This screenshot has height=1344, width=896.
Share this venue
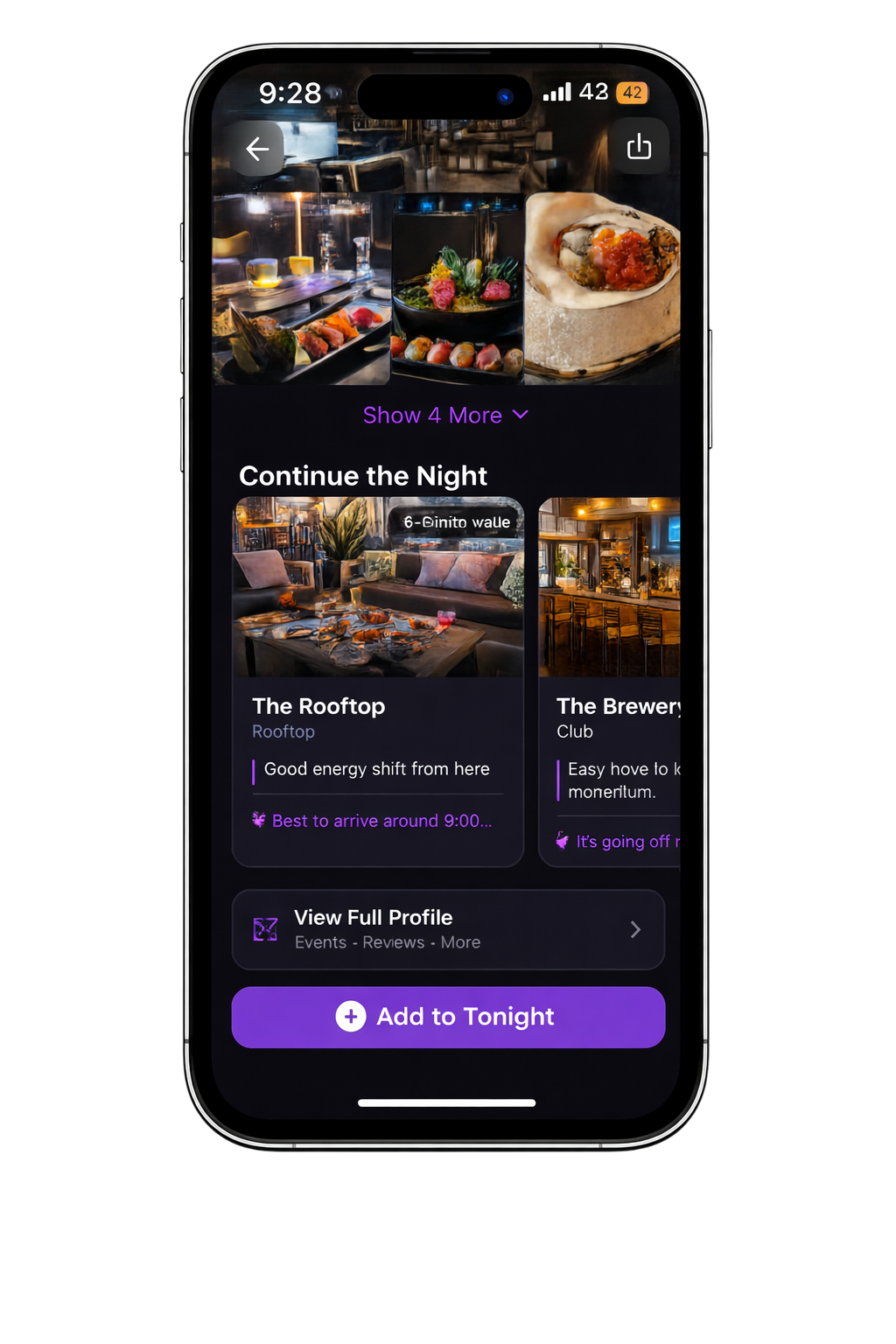click(x=639, y=146)
